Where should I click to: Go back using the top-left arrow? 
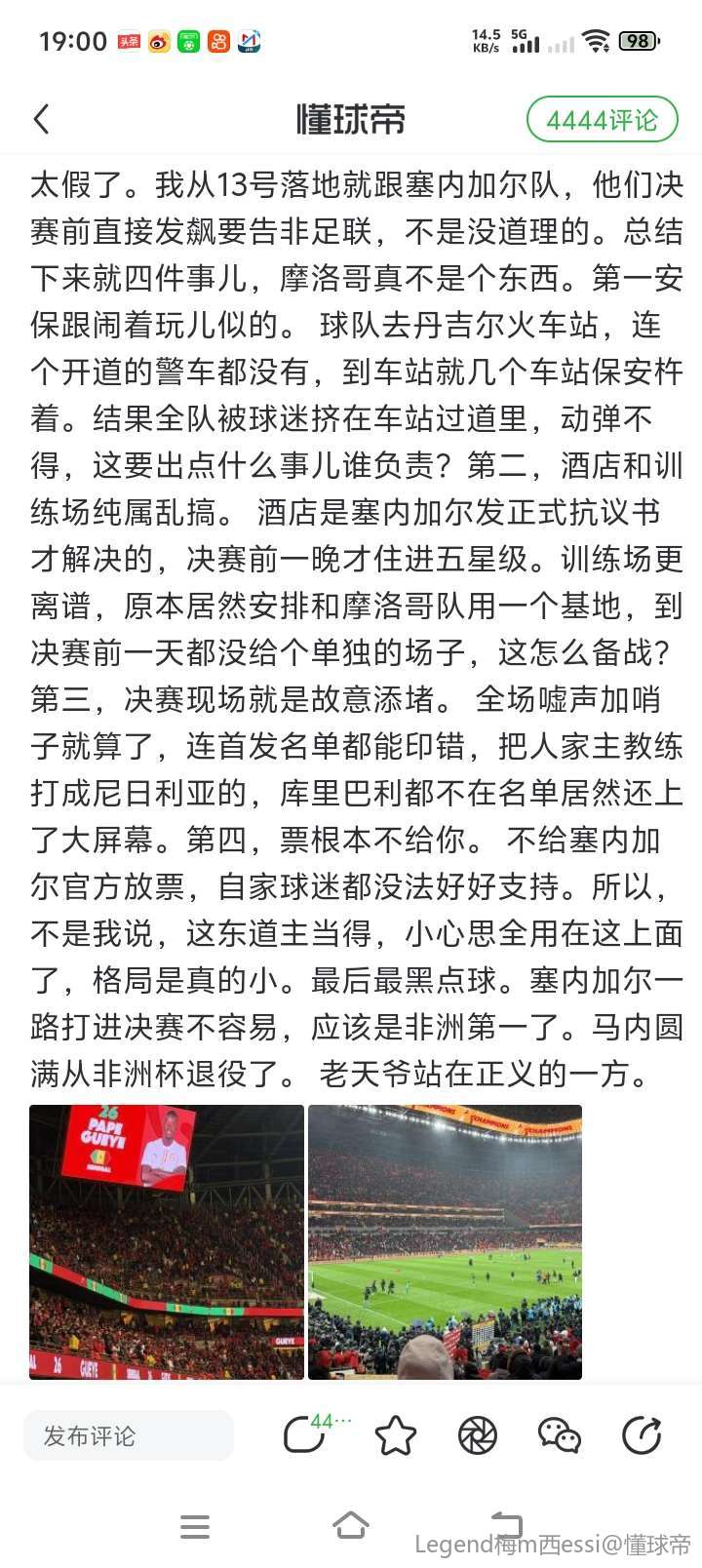(x=41, y=120)
